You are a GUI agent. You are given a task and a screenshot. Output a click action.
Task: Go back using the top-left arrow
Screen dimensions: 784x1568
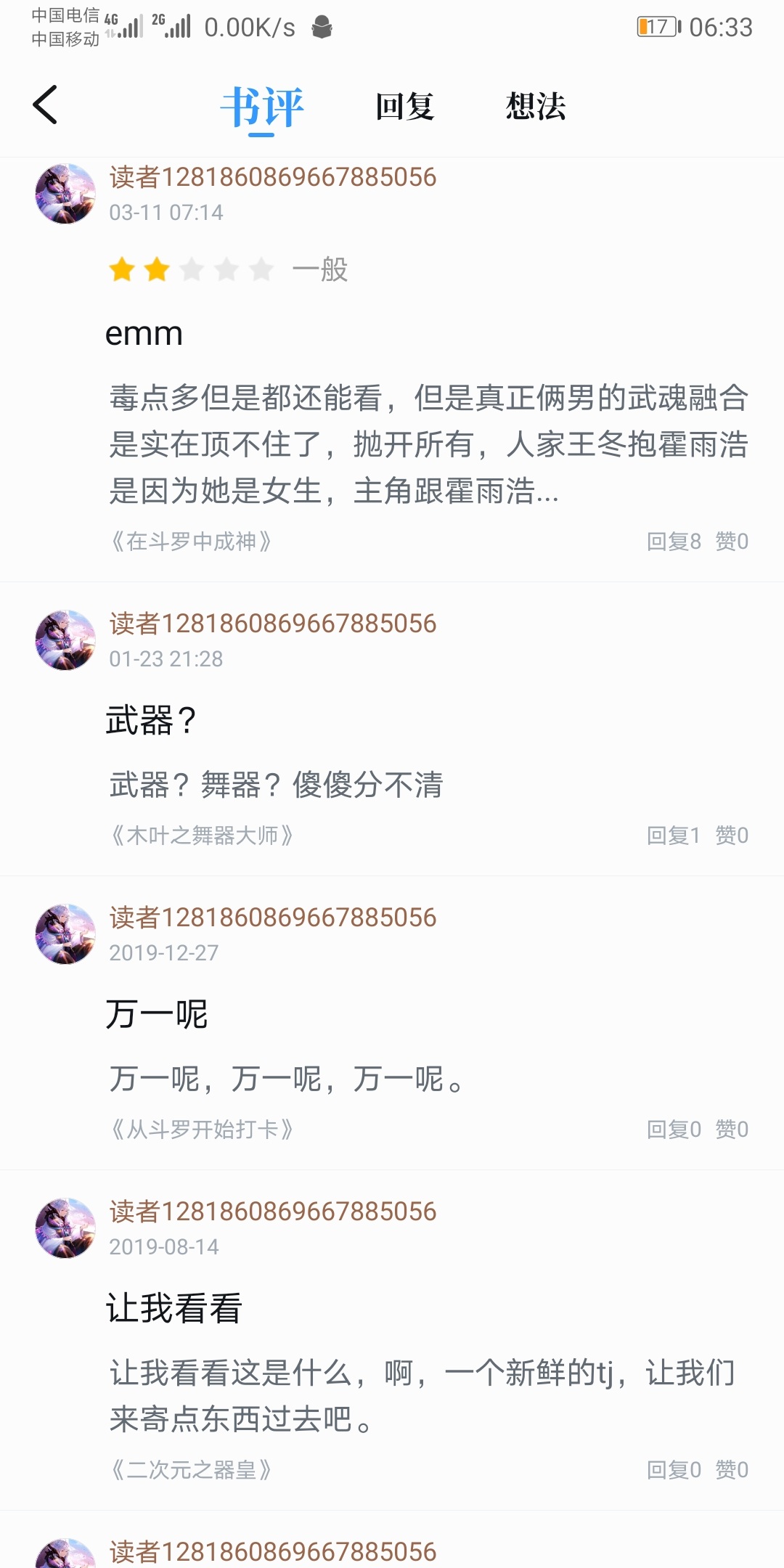[45, 105]
